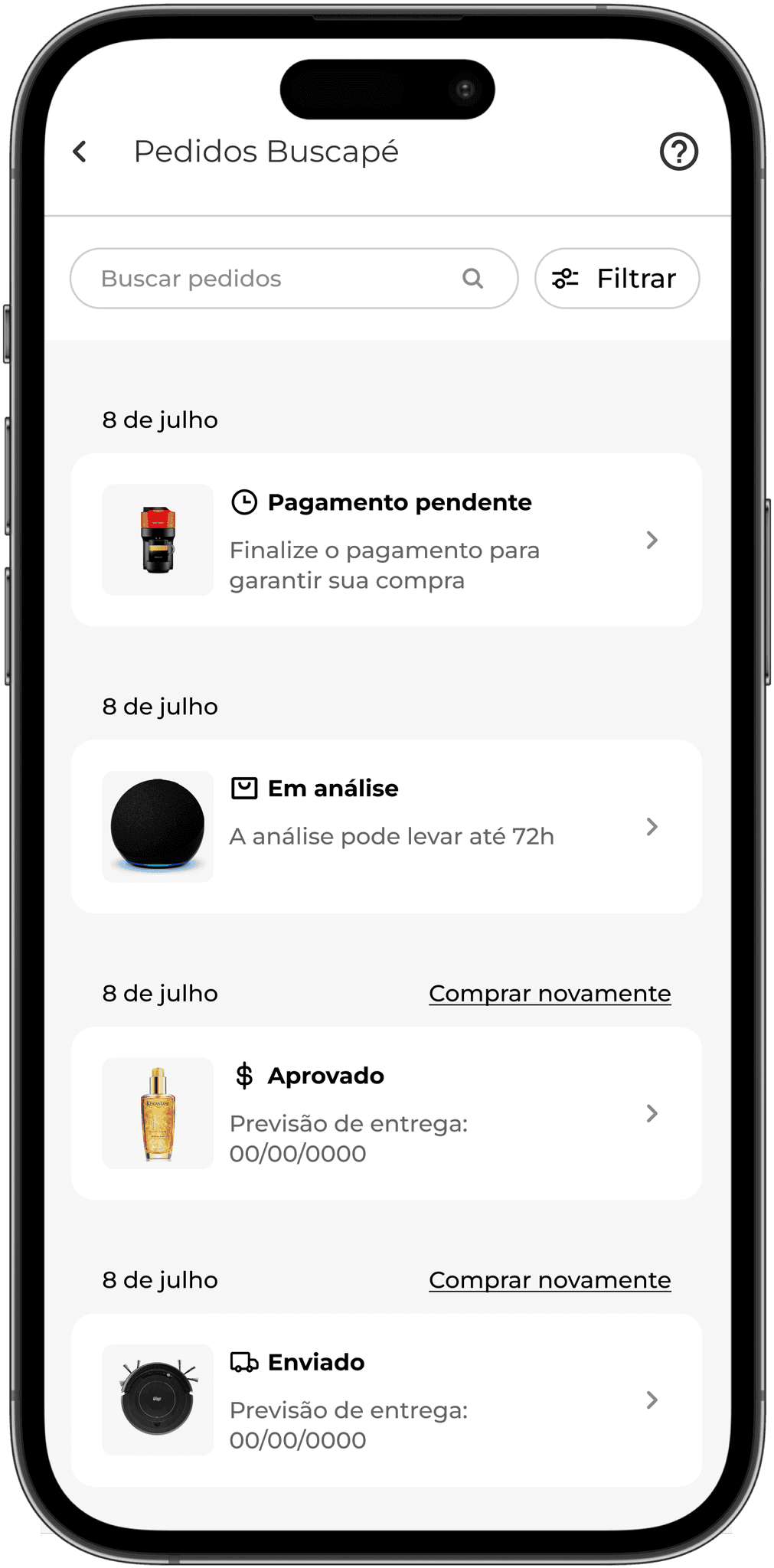Open the help icon in the header
The width and height of the screenshot is (774, 1568).
(x=678, y=152)
